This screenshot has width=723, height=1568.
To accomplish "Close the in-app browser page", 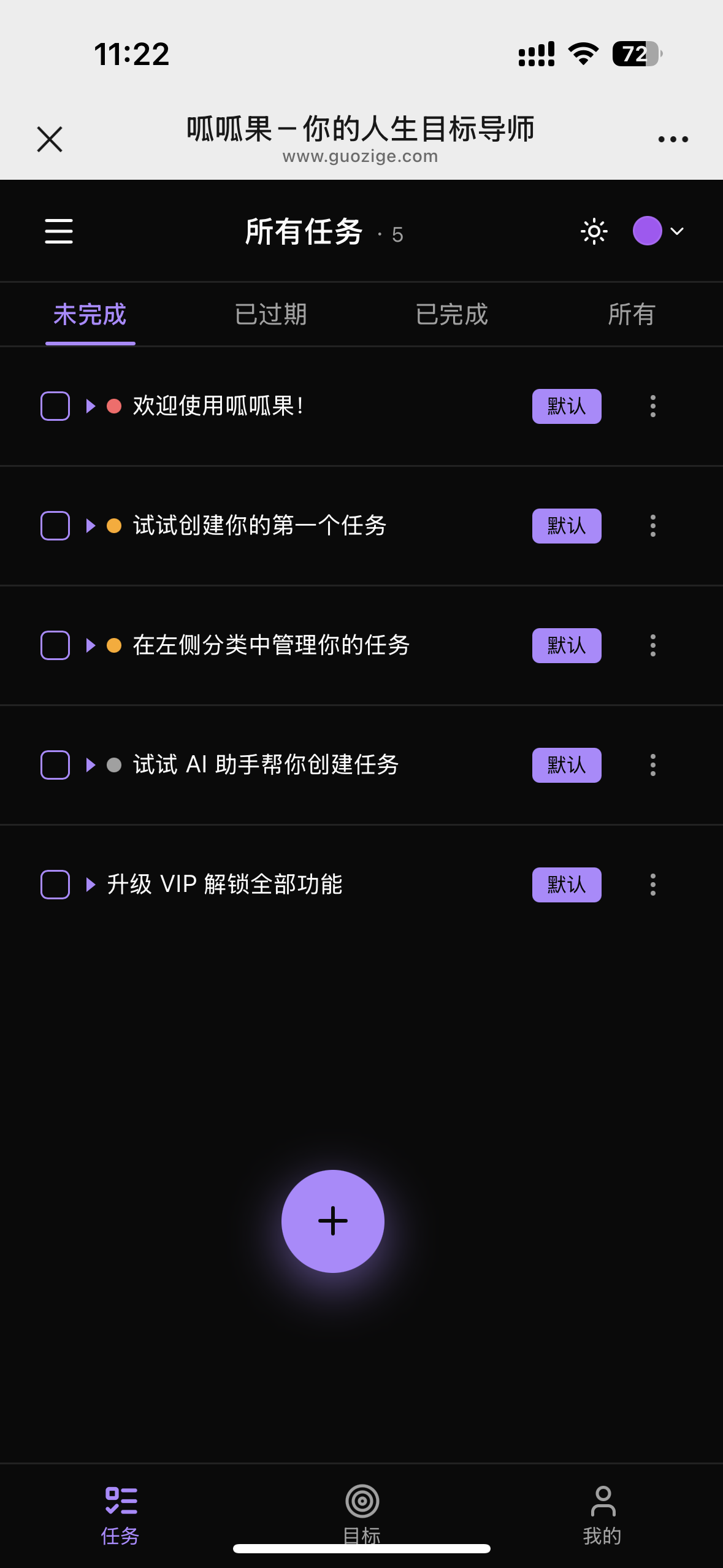I will (x=50, y=139).
